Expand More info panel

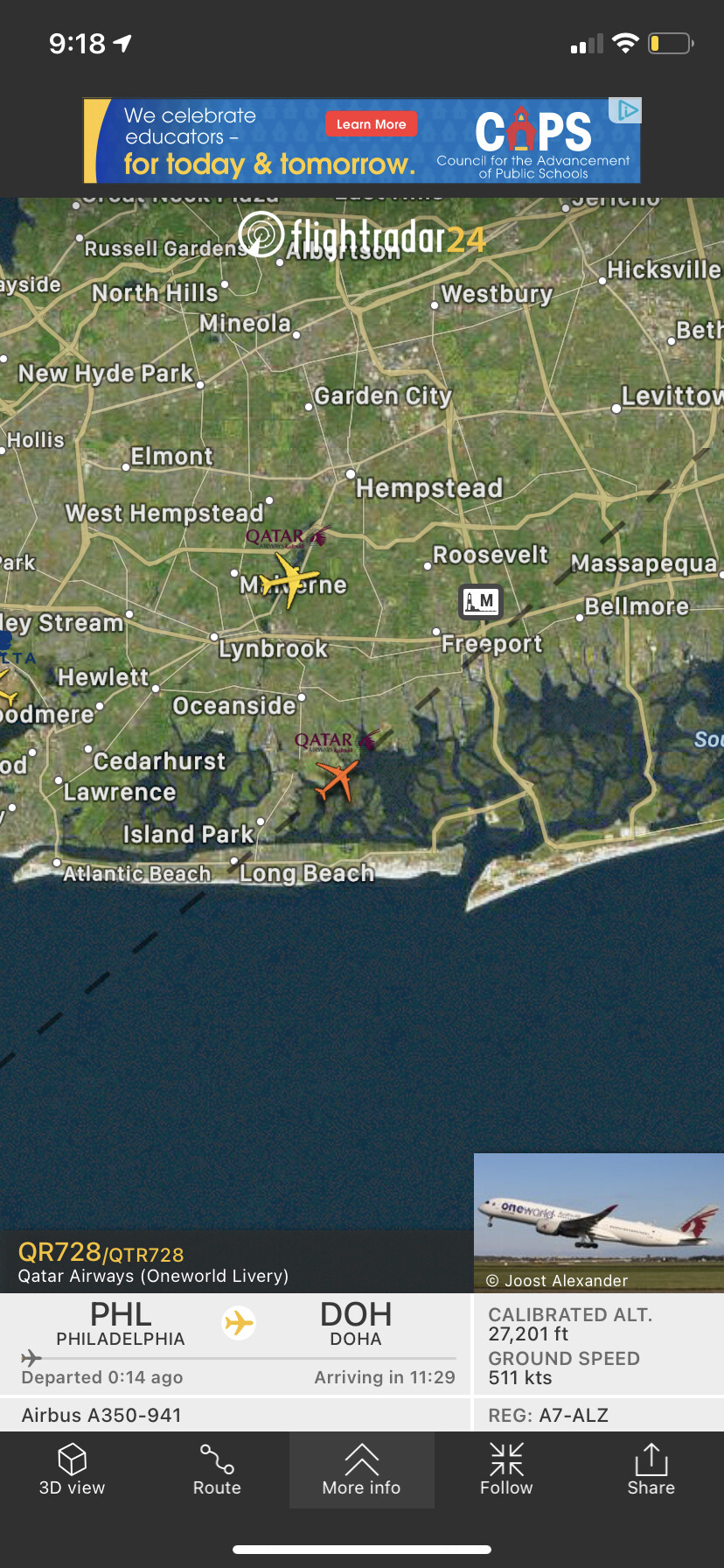(x=361, y=1470)
